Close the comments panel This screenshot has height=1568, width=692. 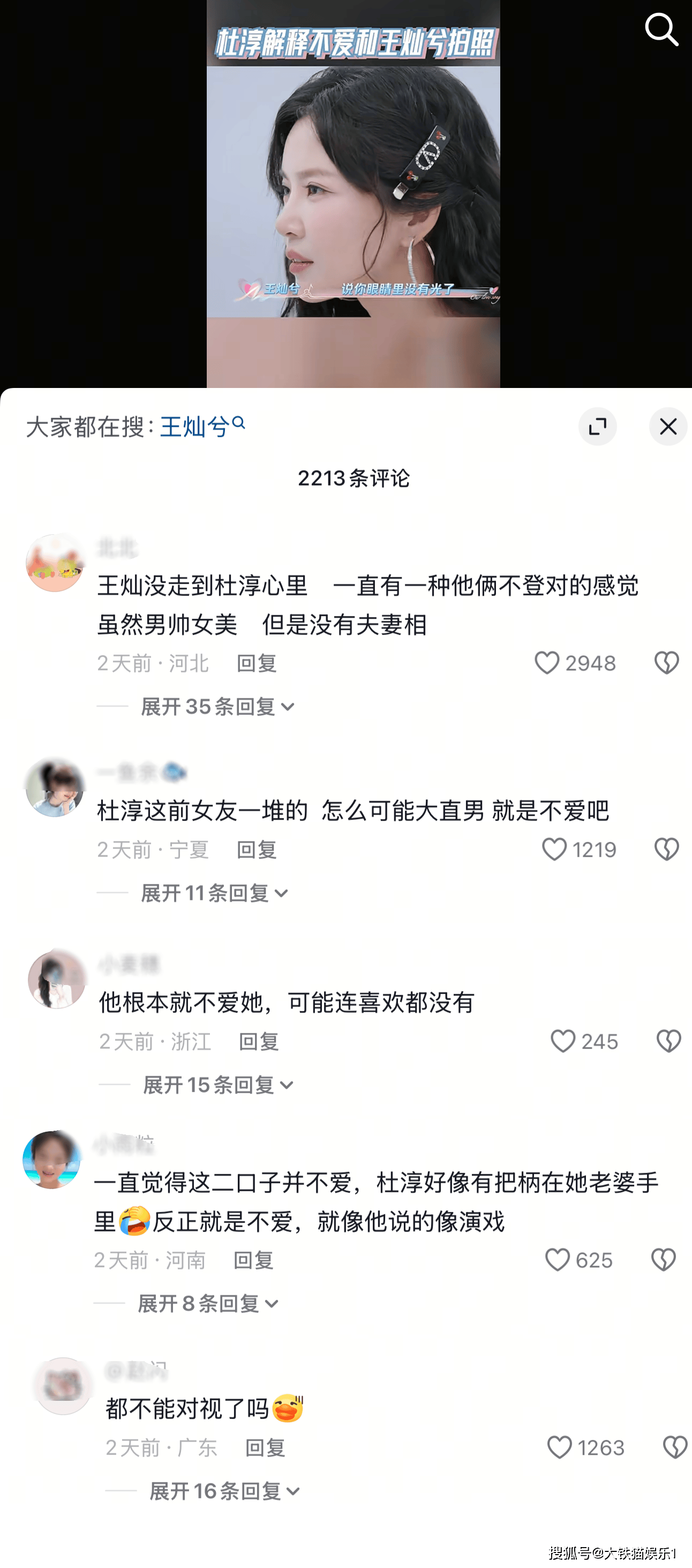667,427
